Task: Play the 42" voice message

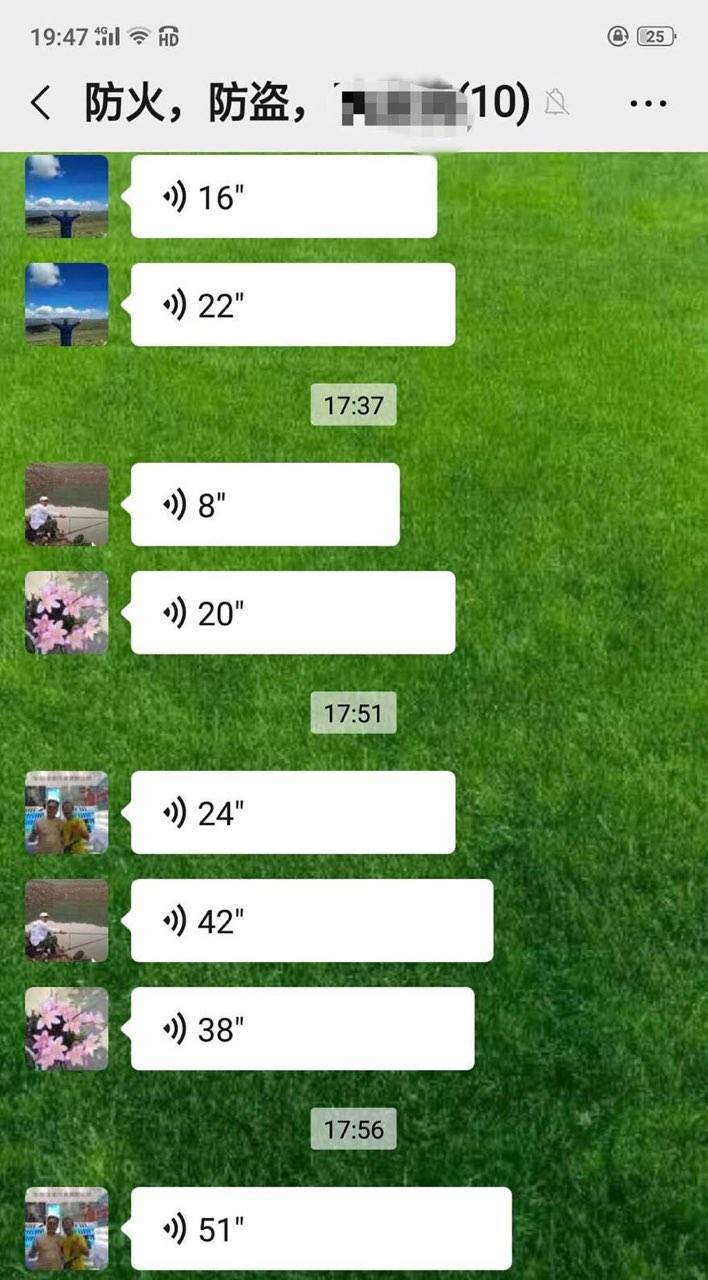Action: tap(312, 921)
